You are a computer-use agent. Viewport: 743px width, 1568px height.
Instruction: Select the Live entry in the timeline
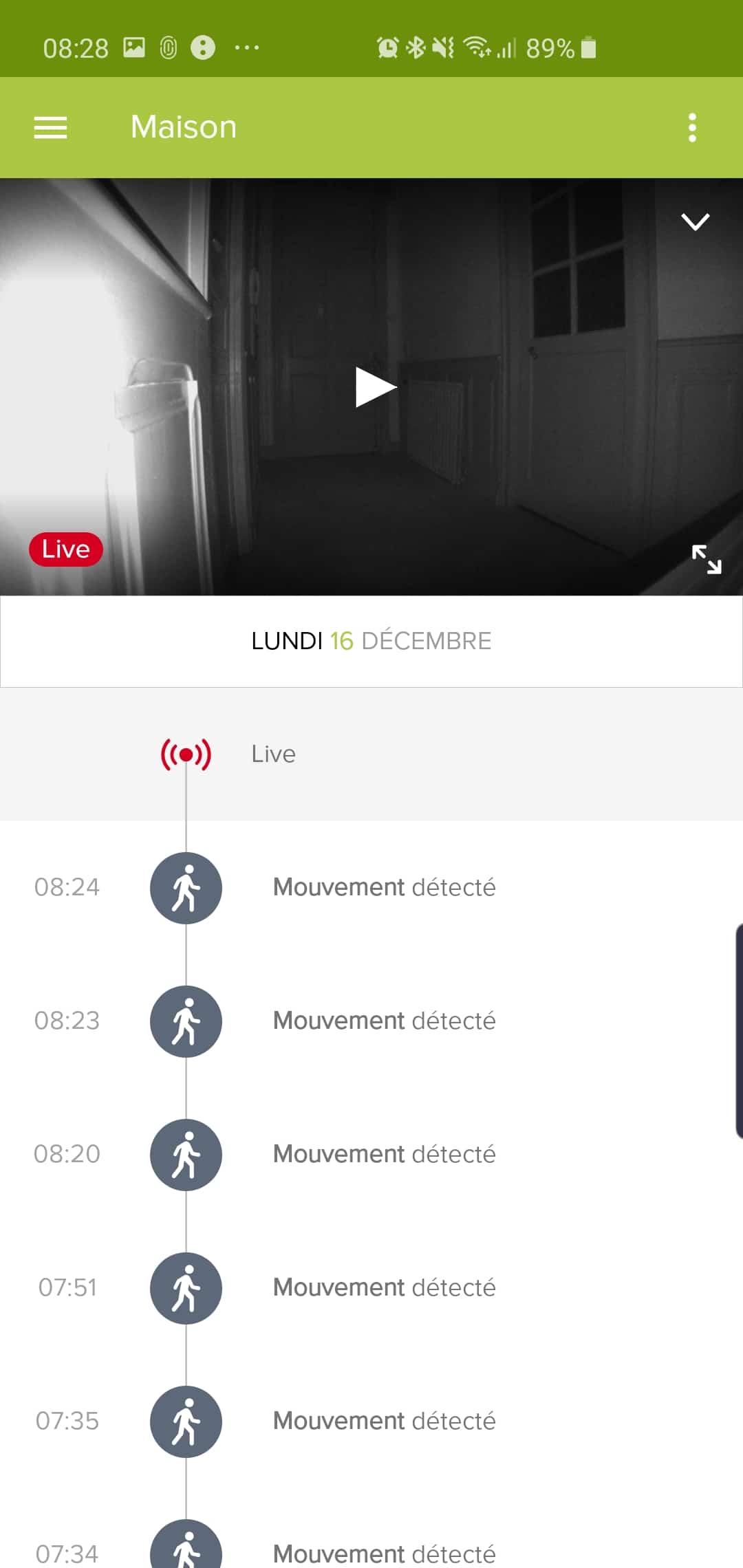pos(371,754)
